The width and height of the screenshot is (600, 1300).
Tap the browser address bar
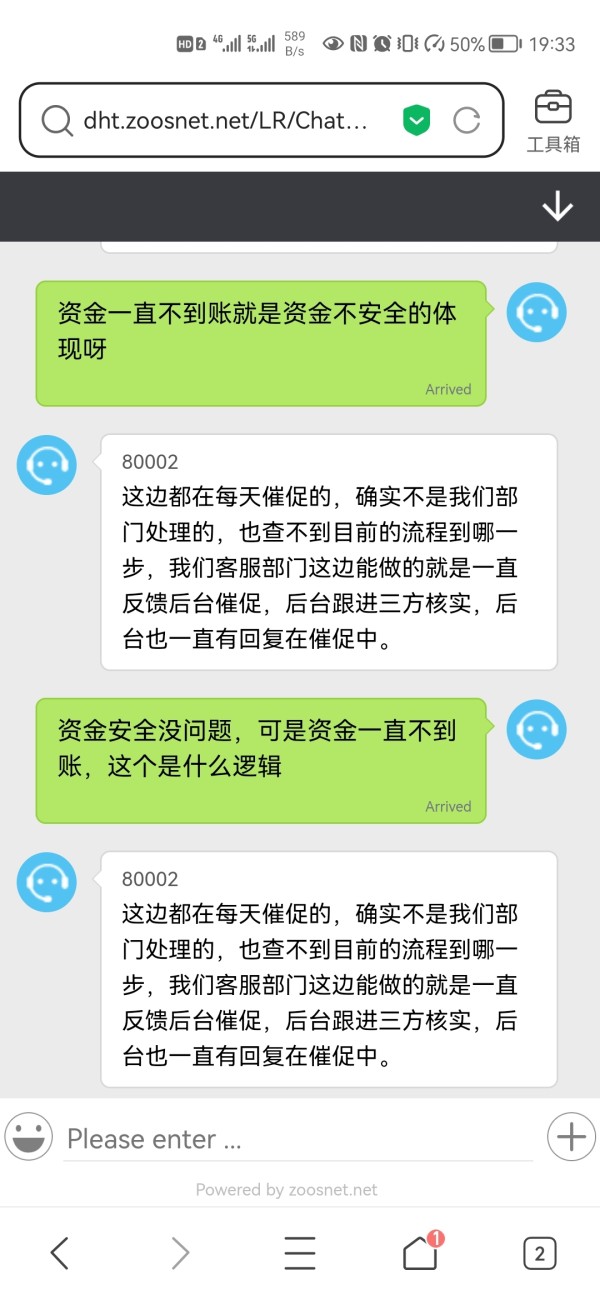coord(261,121)
